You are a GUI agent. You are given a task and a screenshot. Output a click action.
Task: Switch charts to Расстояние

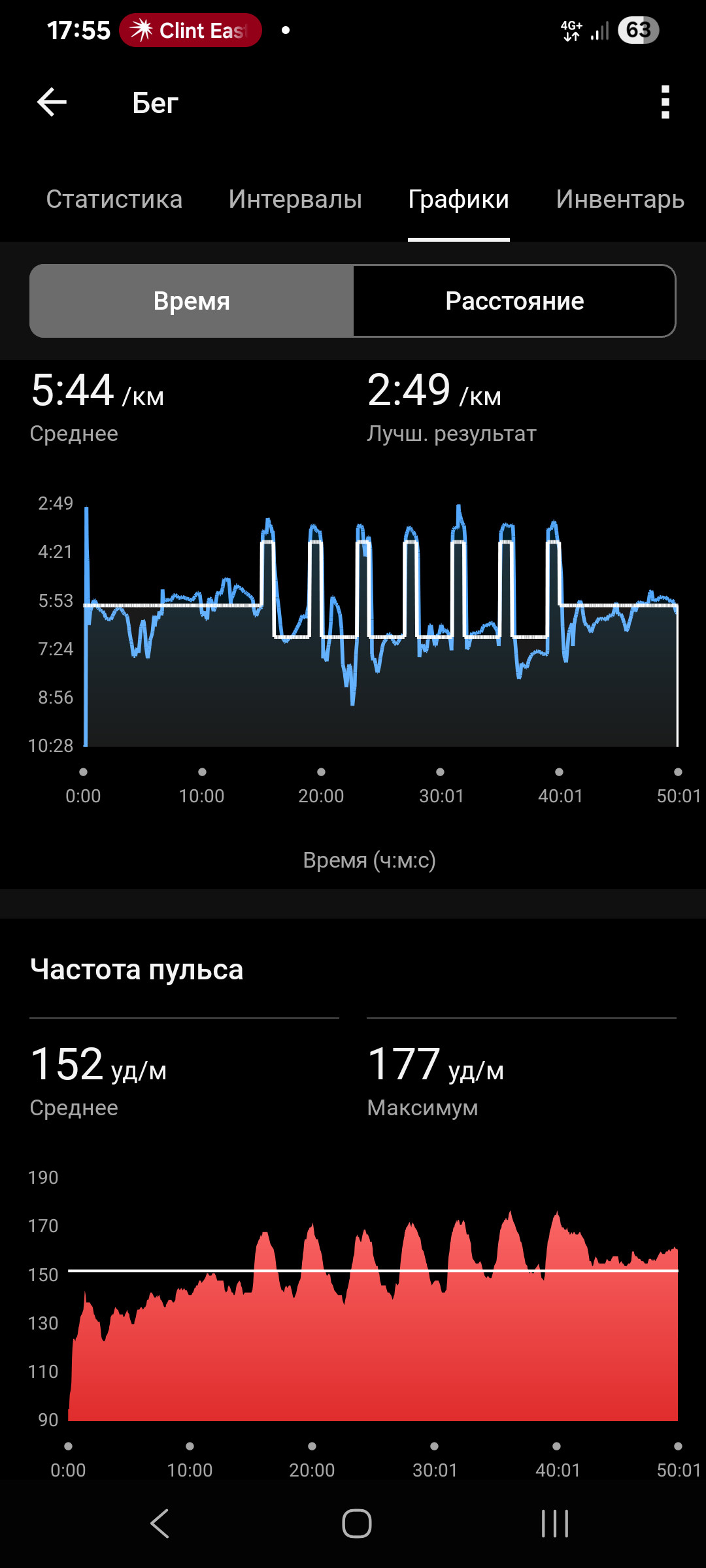pyautogui.click(x=514, y=301)
